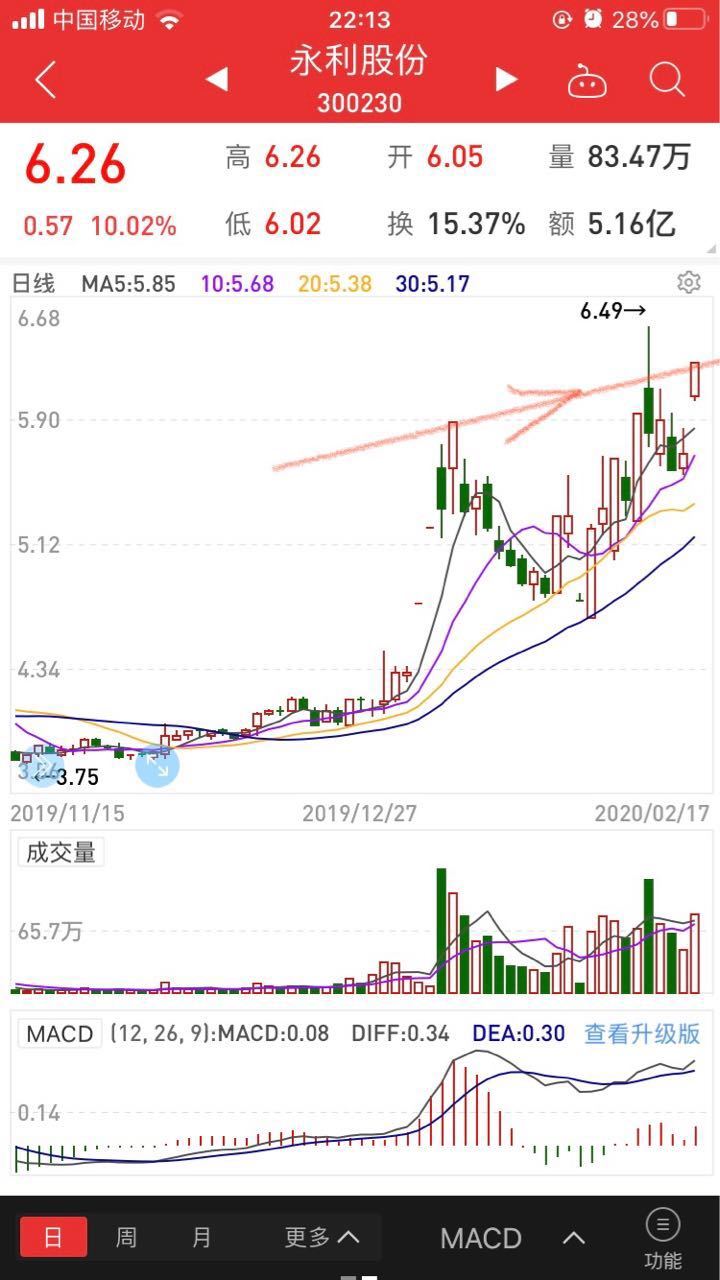Expand the bottom MACD indicator selector
The height and width of the screenshot is (1280, 720).
[511, 1238]
